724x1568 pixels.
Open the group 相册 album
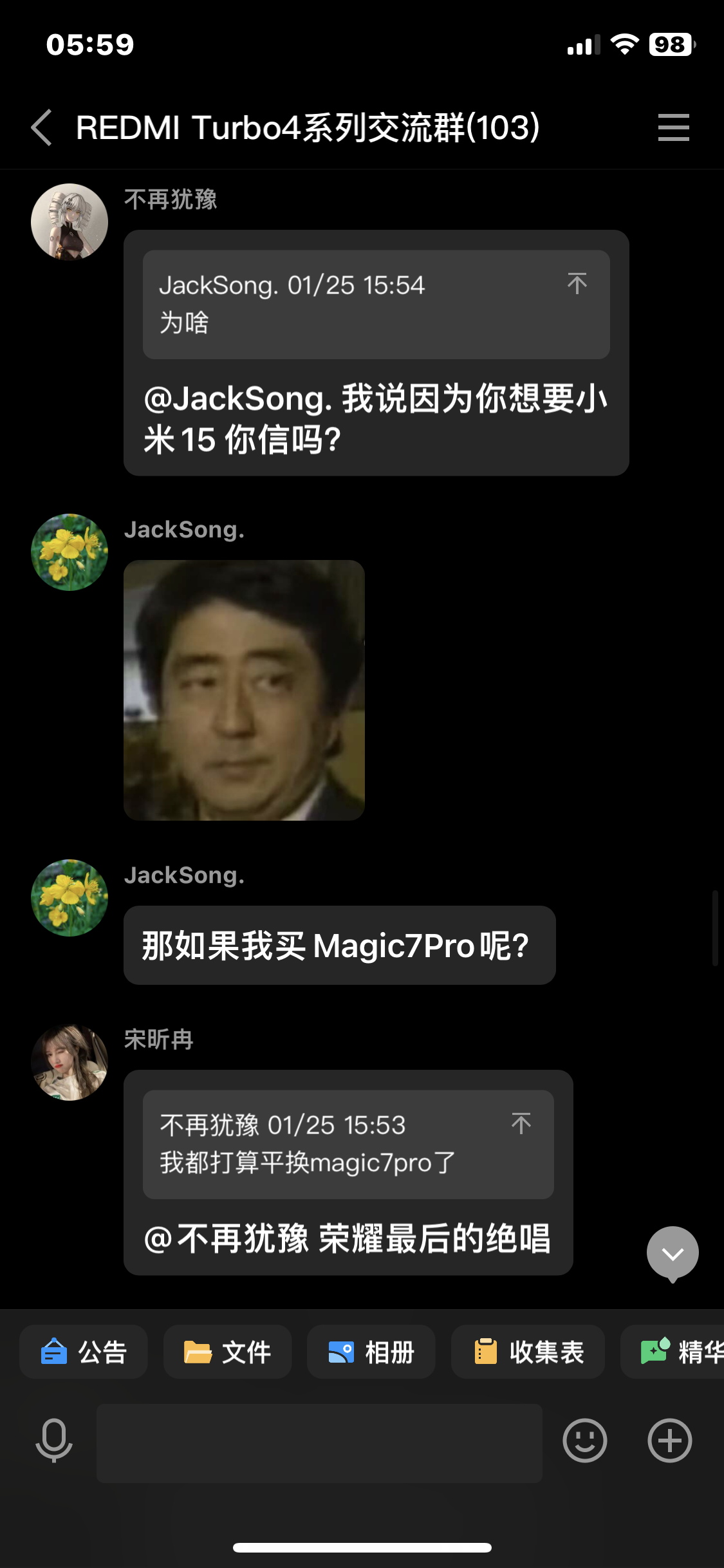tap(371, 1352)
